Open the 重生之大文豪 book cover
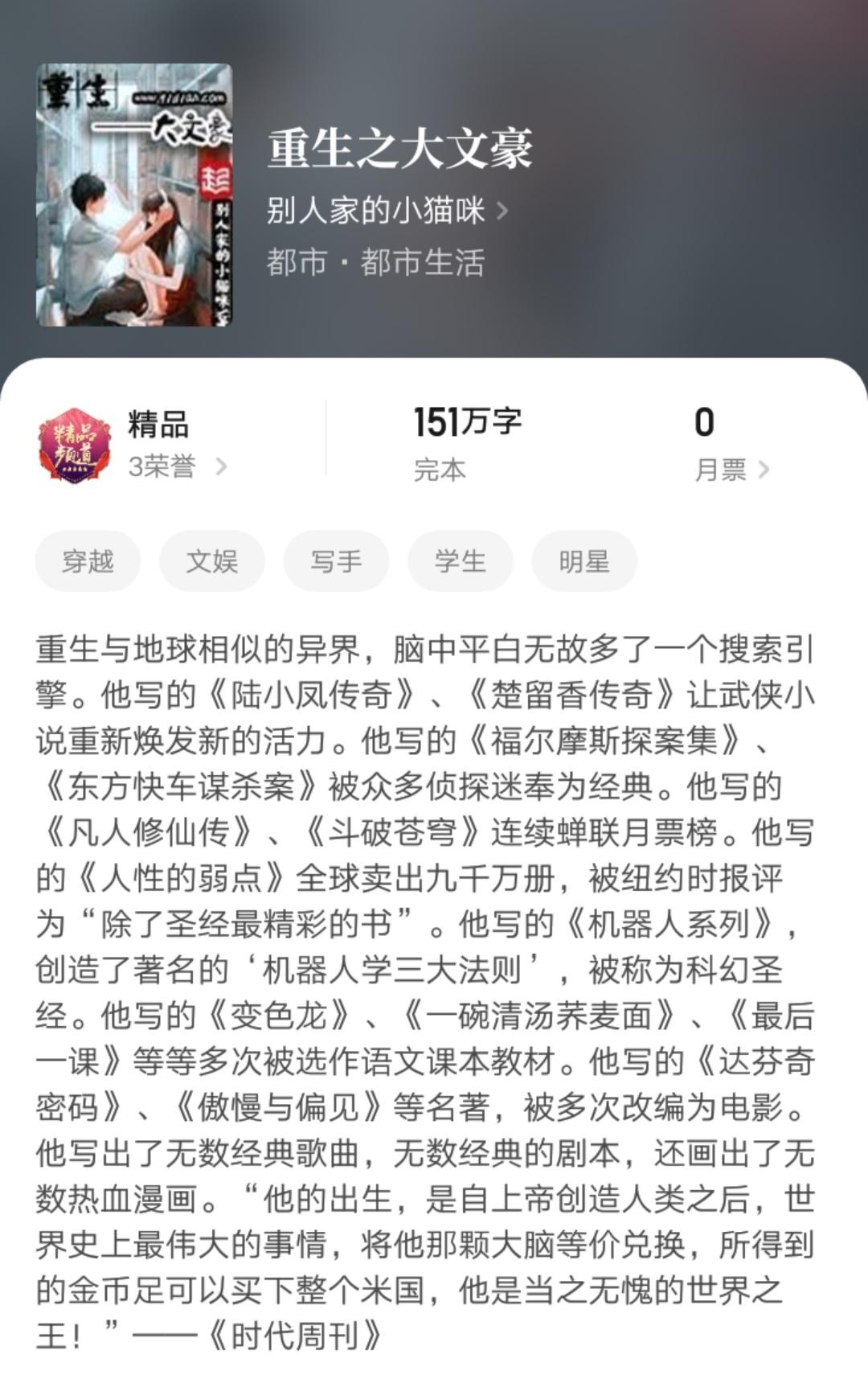The image size is (868, 1375). pos(134,195)
